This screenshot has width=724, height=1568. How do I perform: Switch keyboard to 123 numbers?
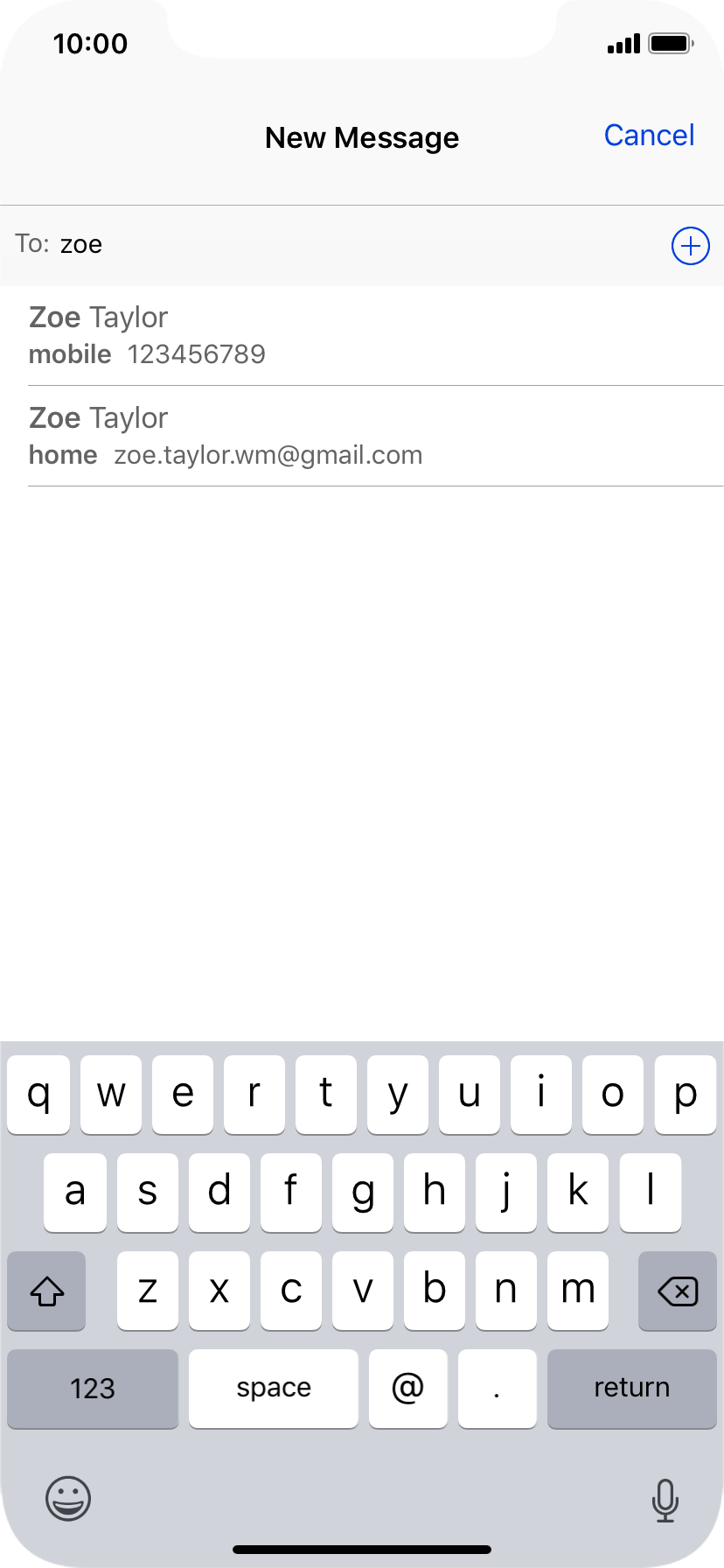[x=93, y=1389]
